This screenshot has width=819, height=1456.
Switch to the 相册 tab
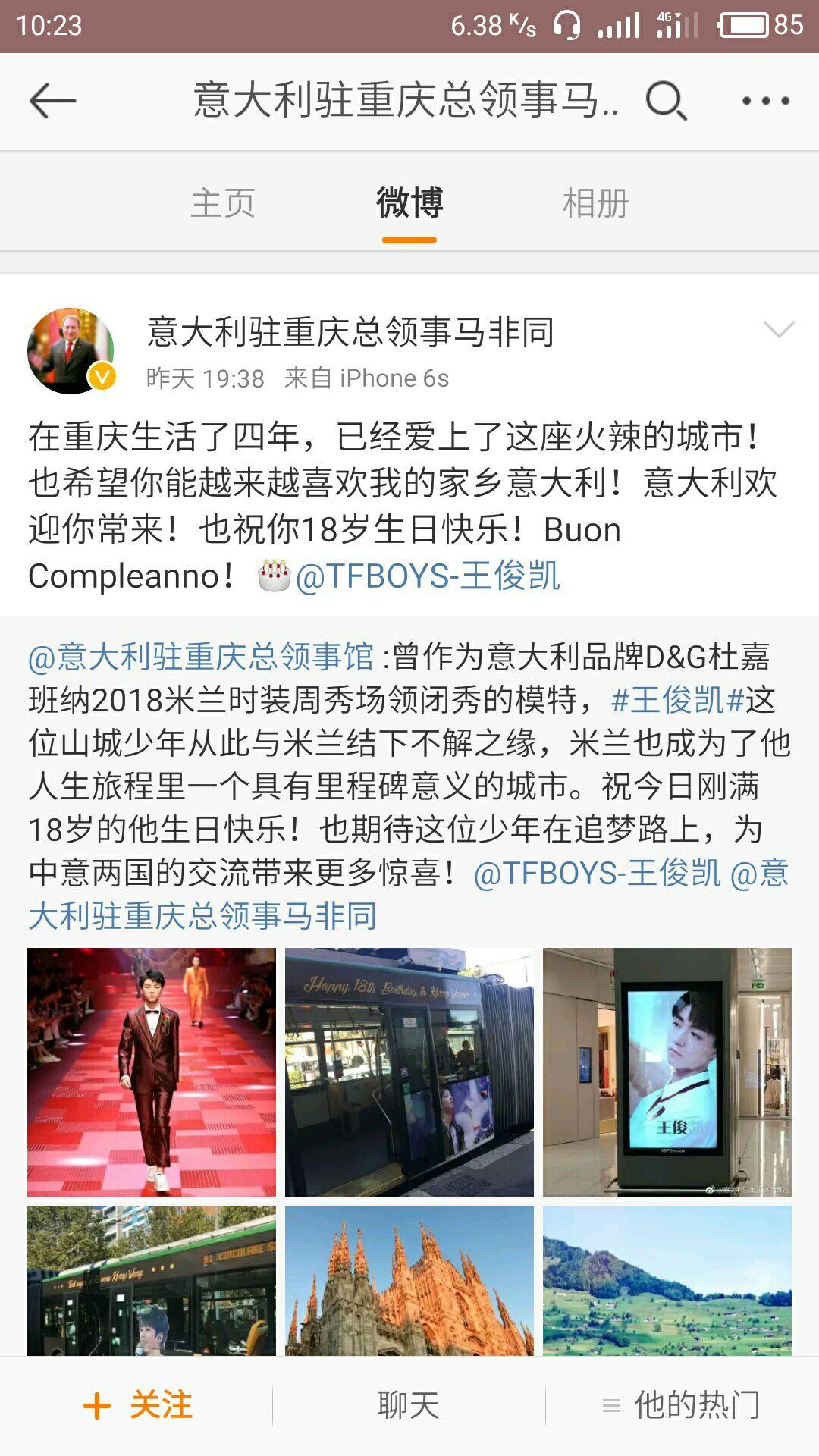coord(596,203)
